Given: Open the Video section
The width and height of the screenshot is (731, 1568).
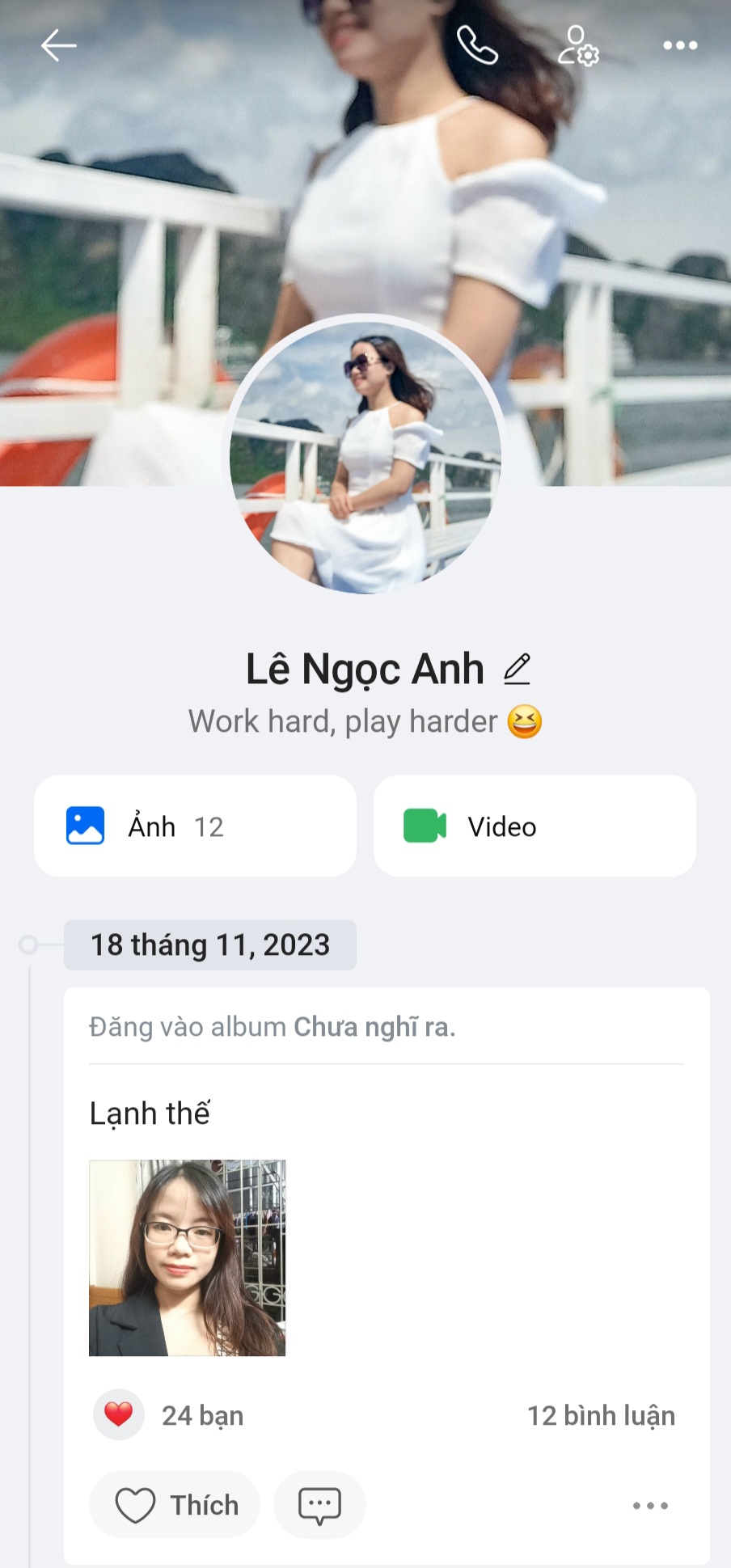Looking at the screenshot, I should point(535,826).
